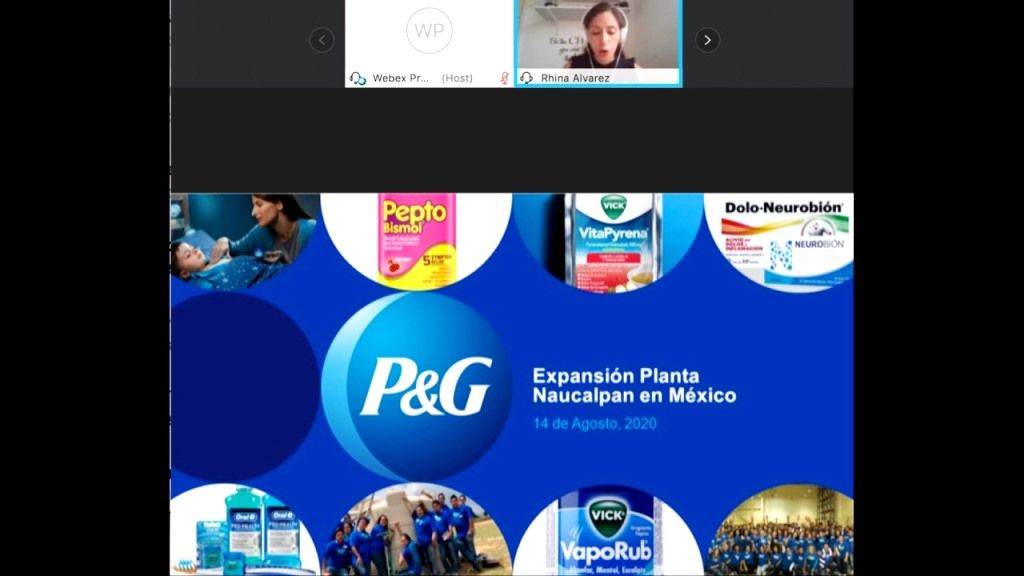
Task: Select the Webex host participant tile
Action: tap(429, 43)
